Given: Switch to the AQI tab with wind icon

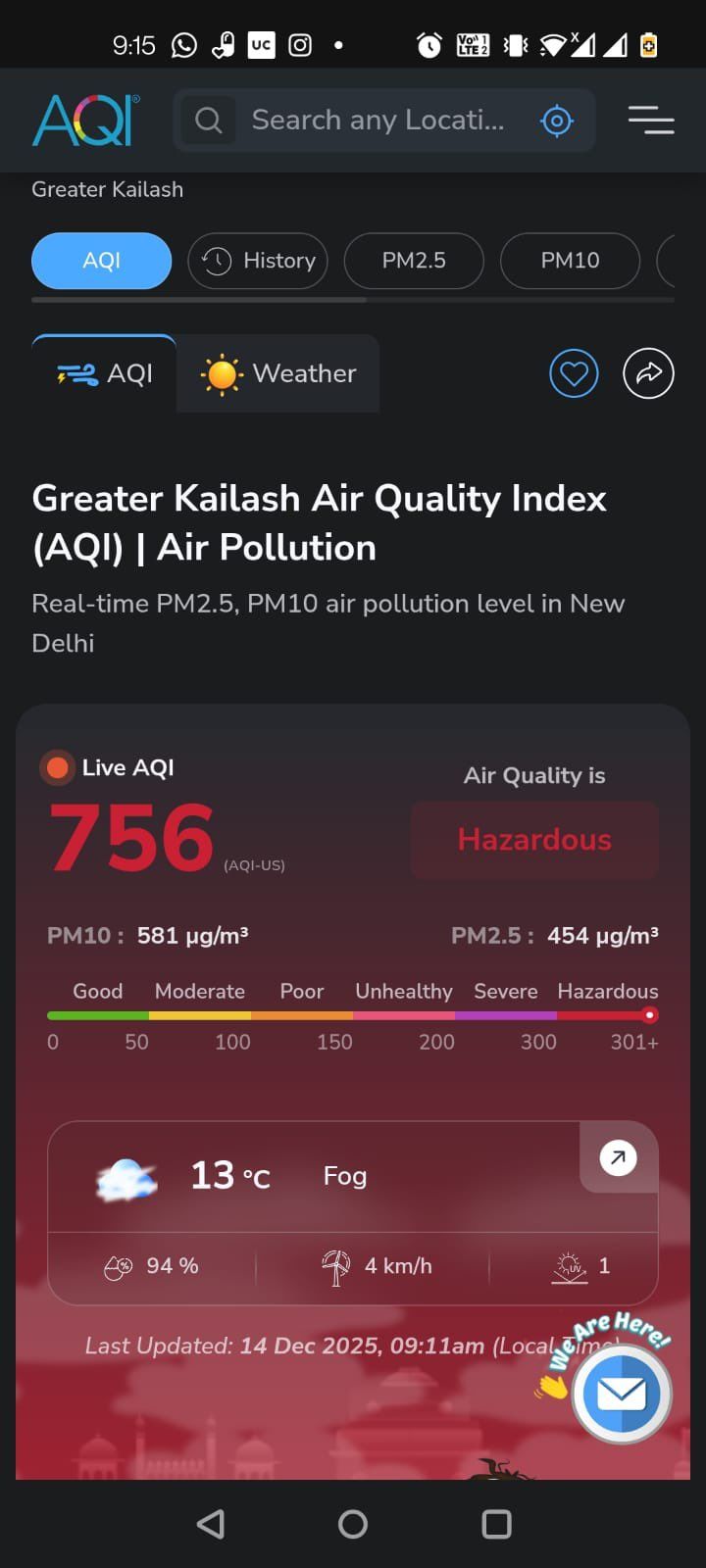Looking at the screenshot, I should coord(105,373).
